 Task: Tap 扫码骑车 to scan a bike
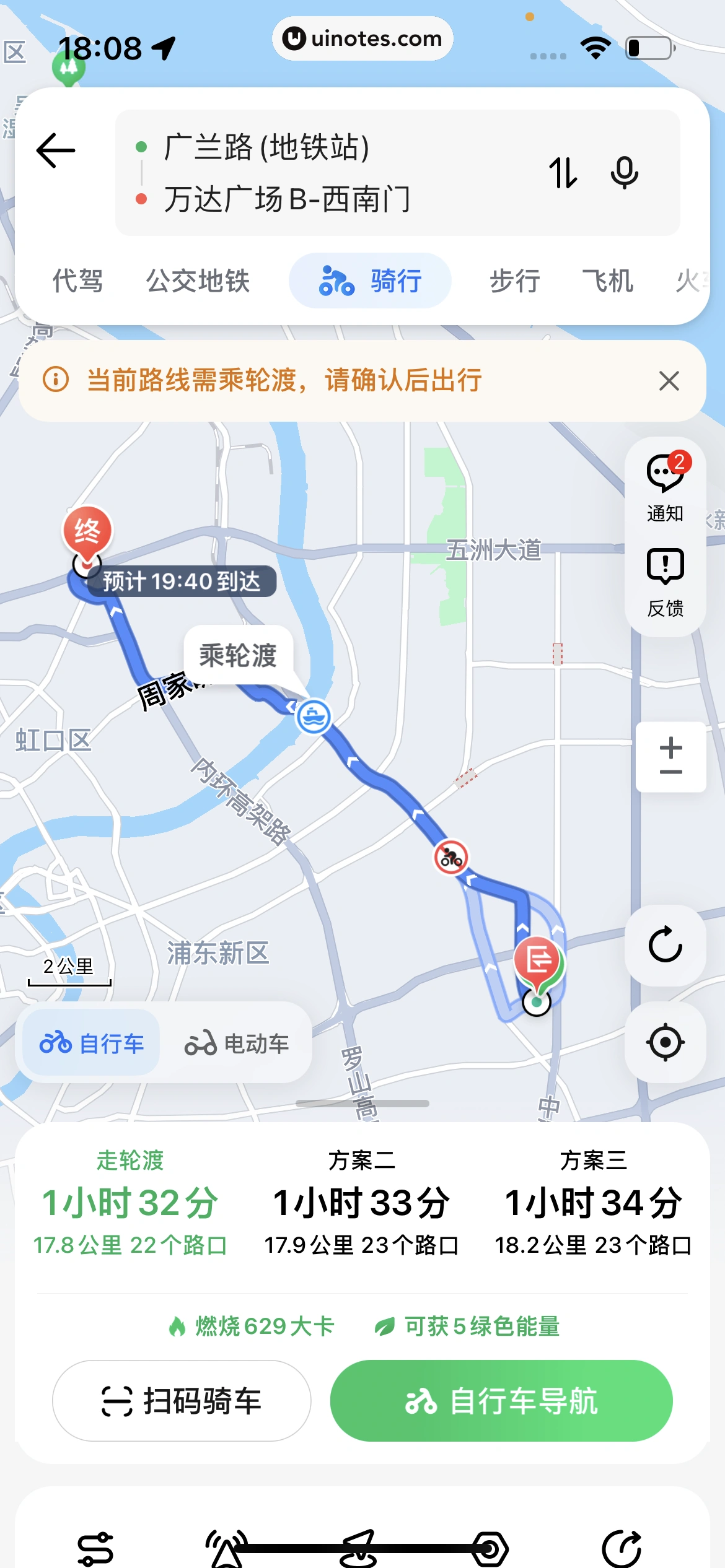pos(182,1401)
